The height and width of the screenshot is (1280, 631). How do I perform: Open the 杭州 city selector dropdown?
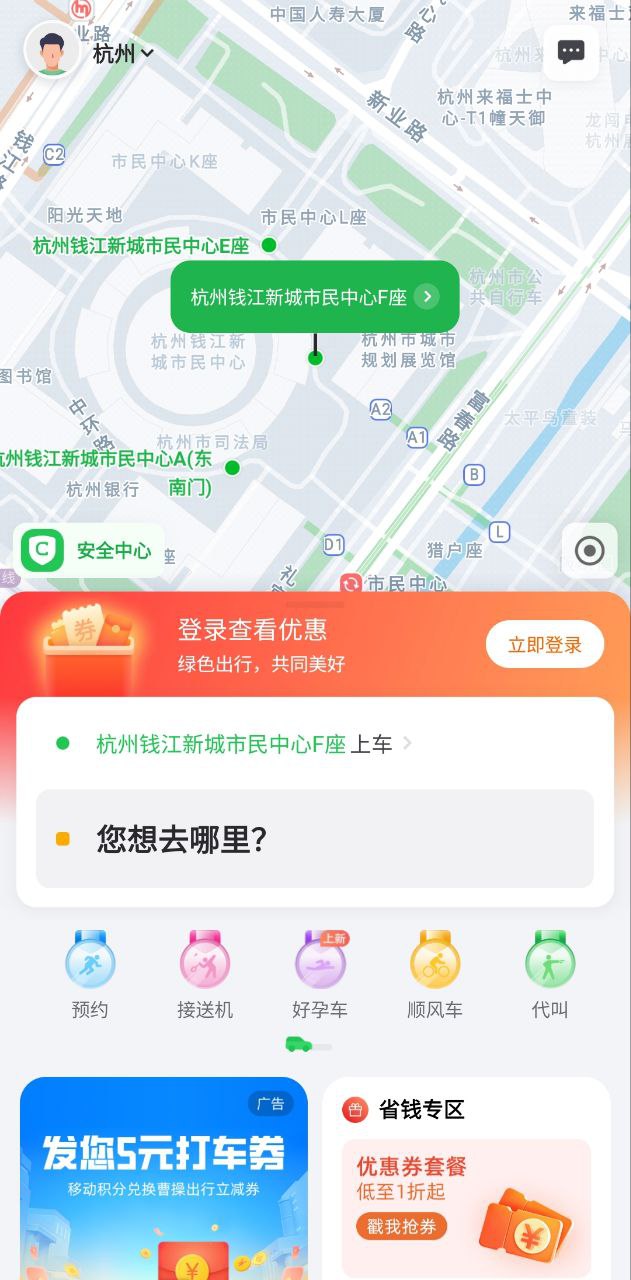(123, 54)
